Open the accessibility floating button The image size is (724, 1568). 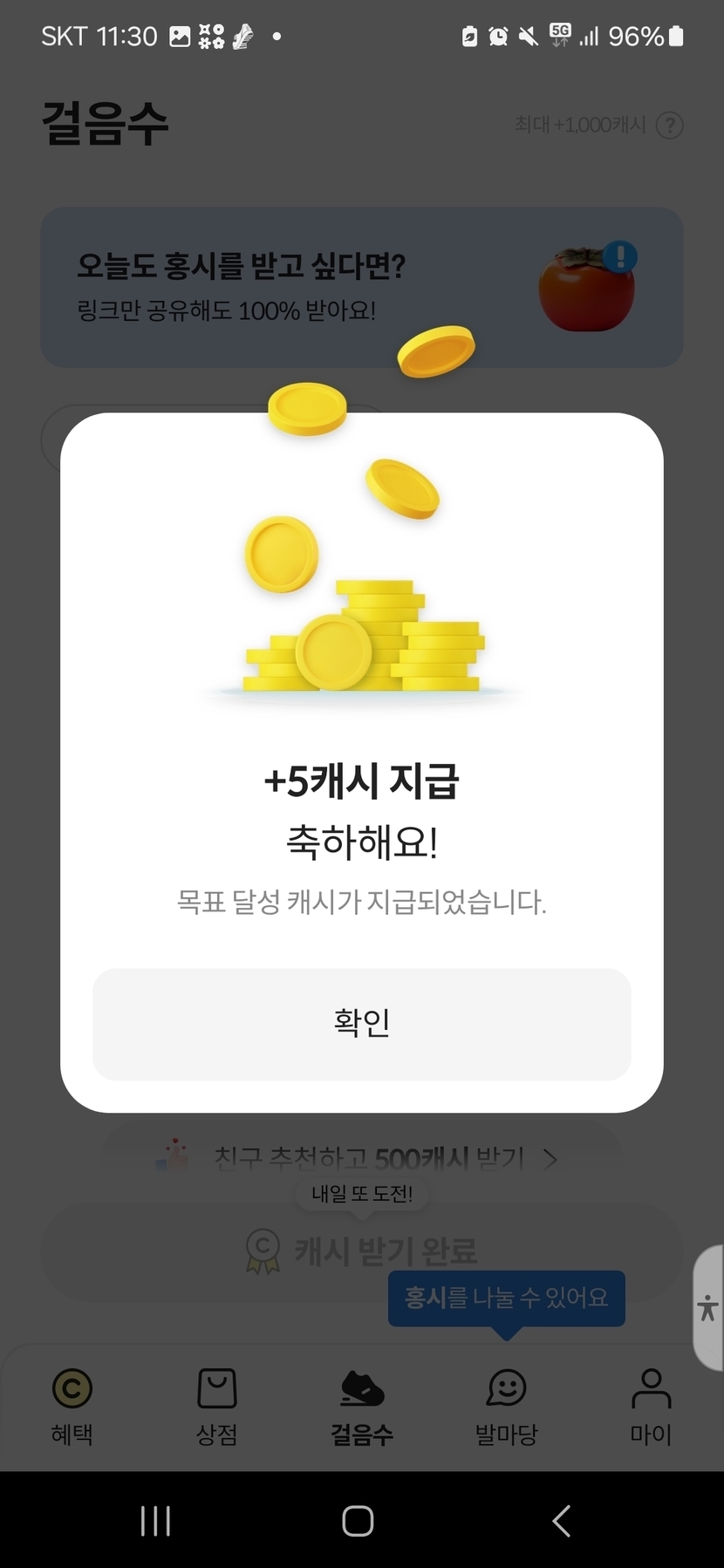tap(707, 1308)
